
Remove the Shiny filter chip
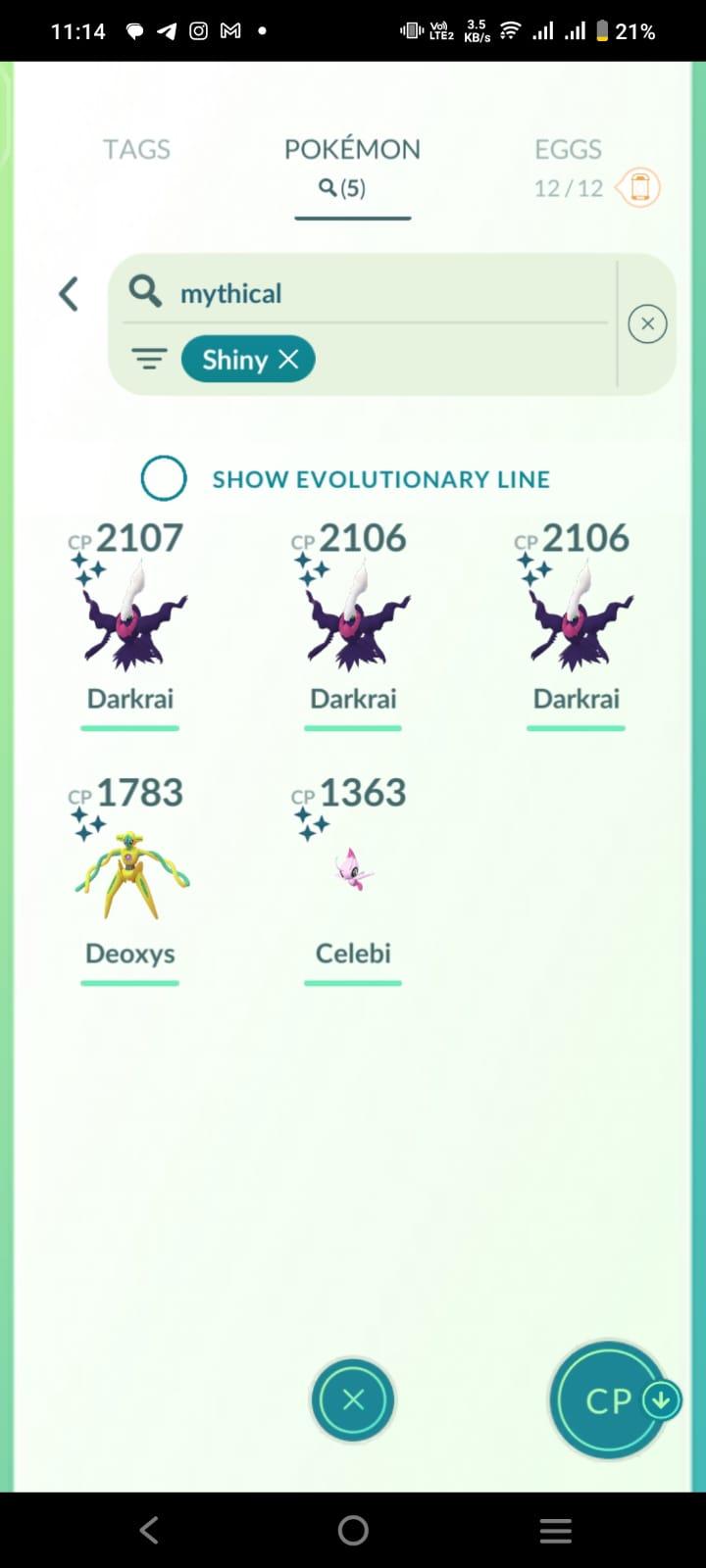[x=288, y=360]
